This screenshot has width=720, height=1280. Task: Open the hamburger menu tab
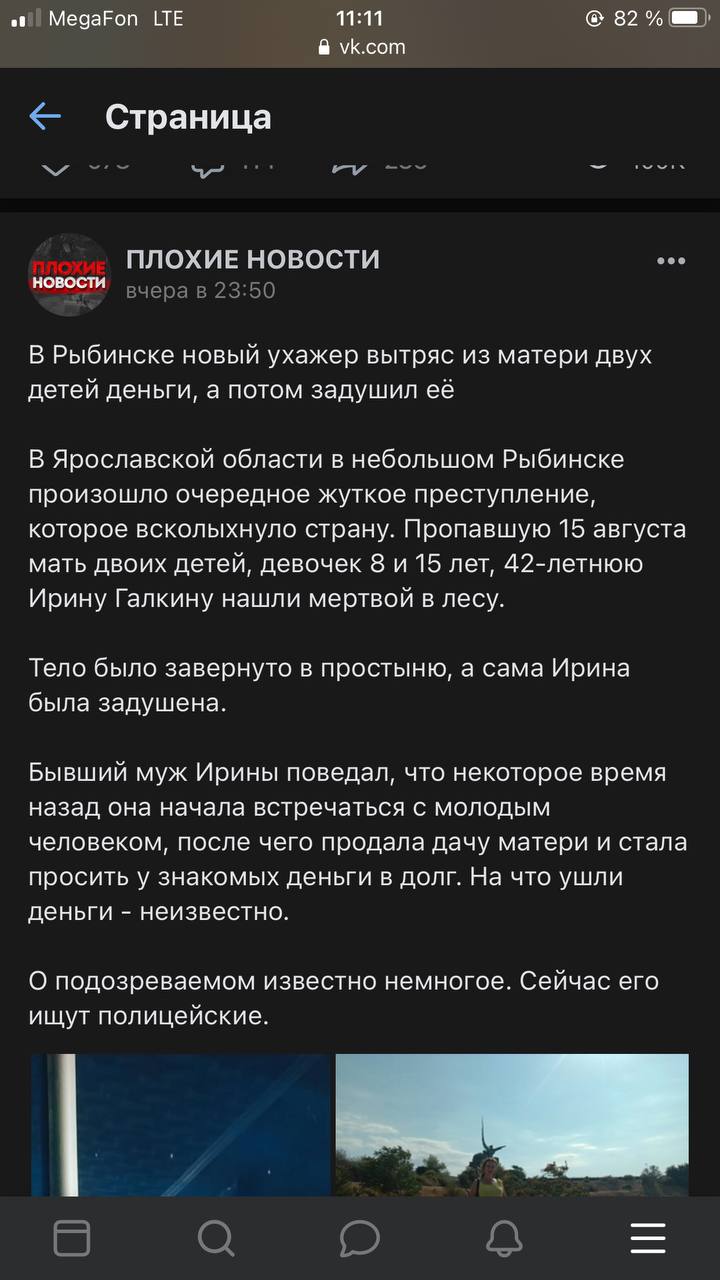pyautogui.click(x=648, y=1239)
